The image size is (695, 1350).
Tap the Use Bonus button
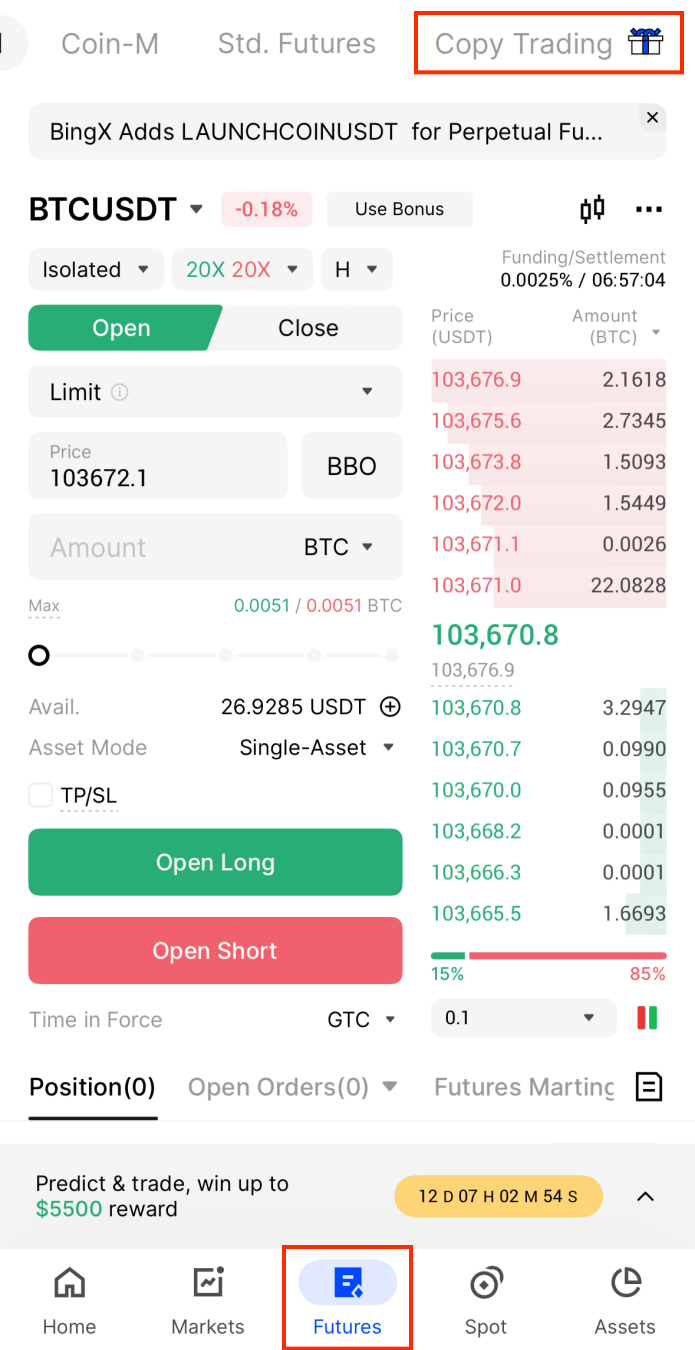(399, 209)
